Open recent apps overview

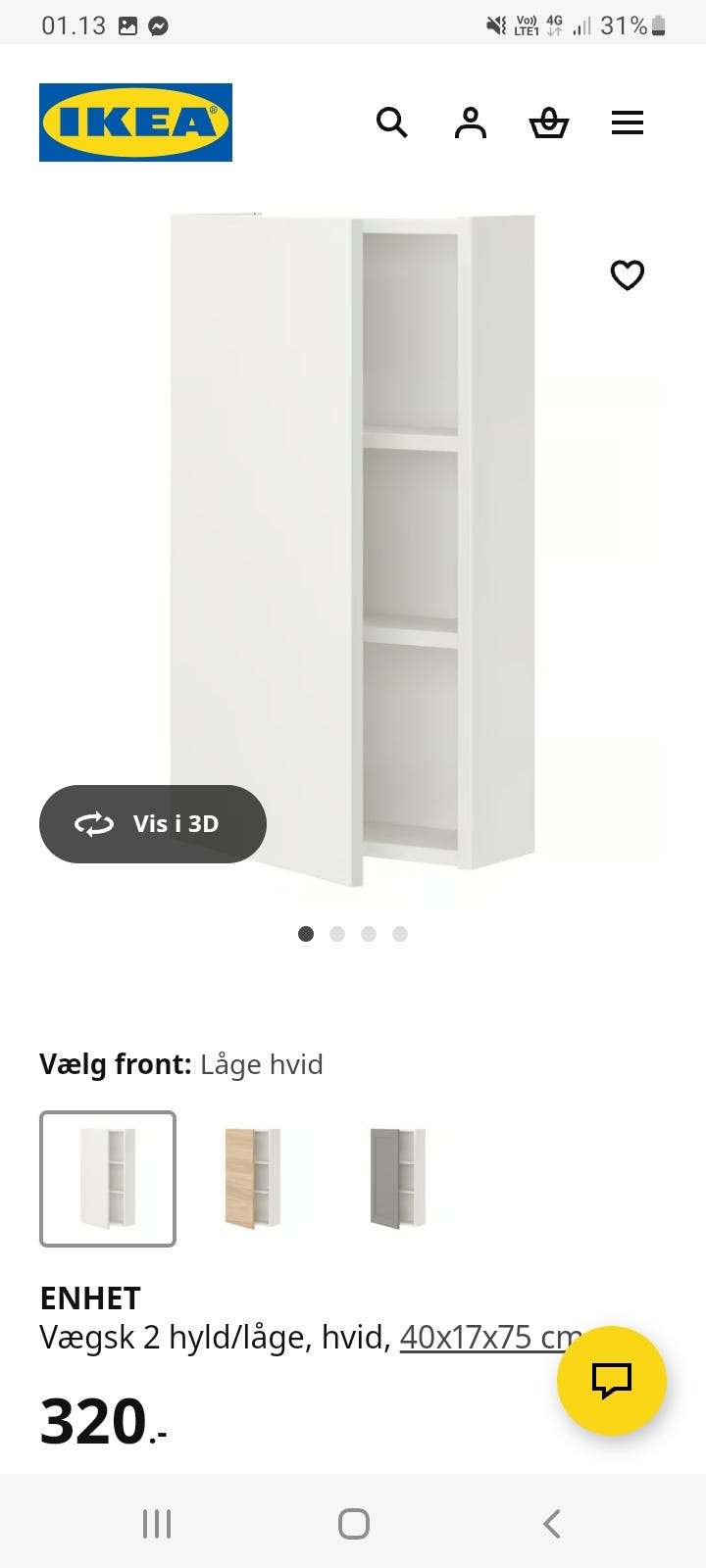click(157, 1523)
